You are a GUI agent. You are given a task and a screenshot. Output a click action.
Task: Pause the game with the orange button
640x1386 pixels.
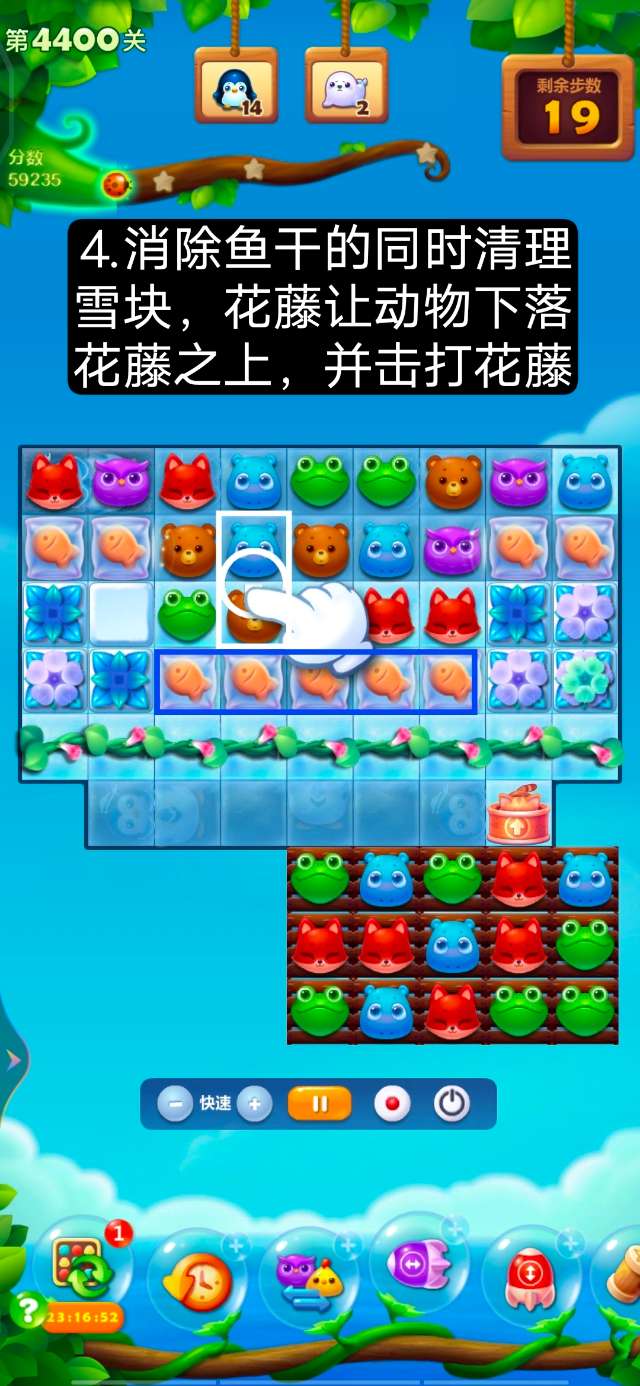point(320,1104)
